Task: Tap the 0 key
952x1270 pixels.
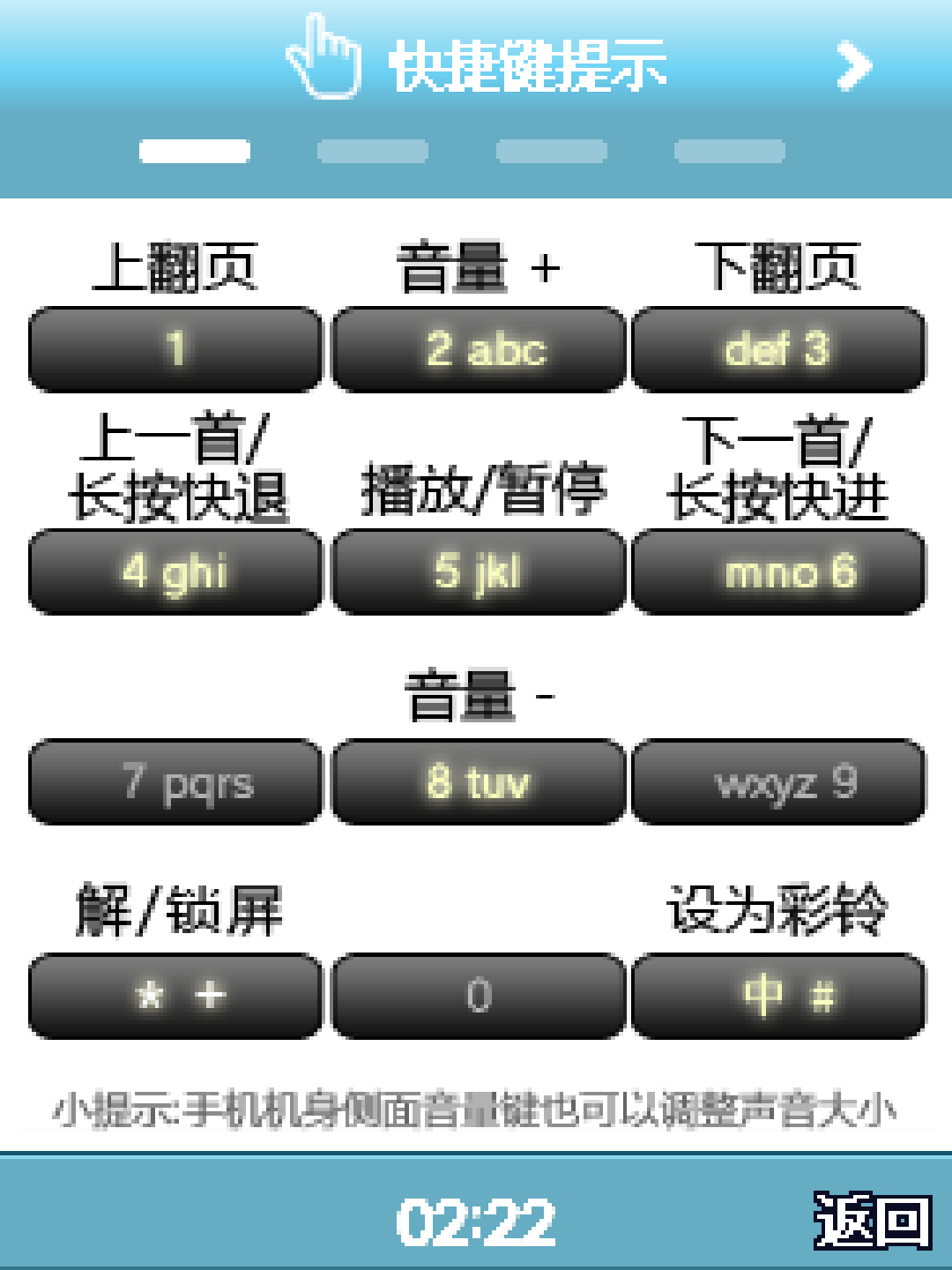Action: 479,996
